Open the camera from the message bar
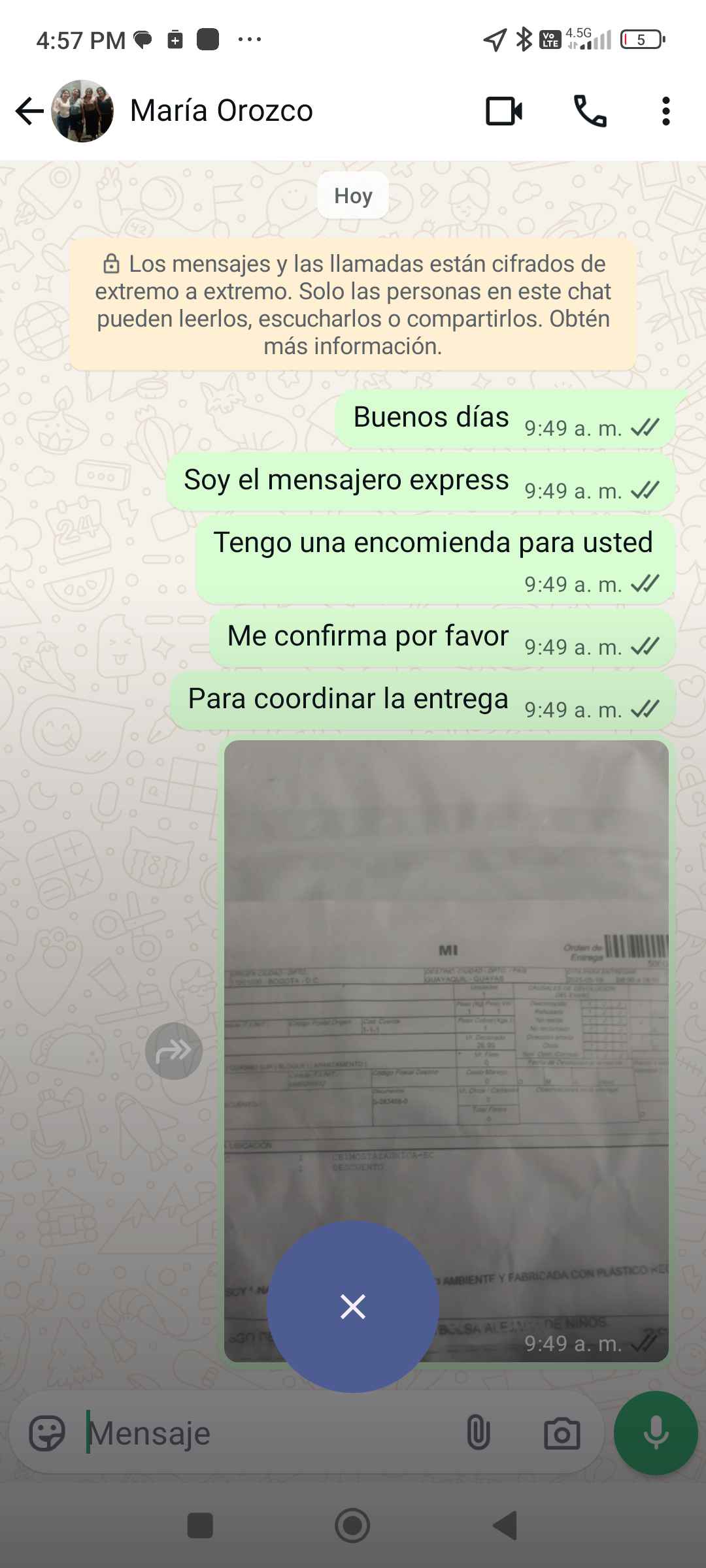This screenshot has width=706, height=1568. [562, 1433]
